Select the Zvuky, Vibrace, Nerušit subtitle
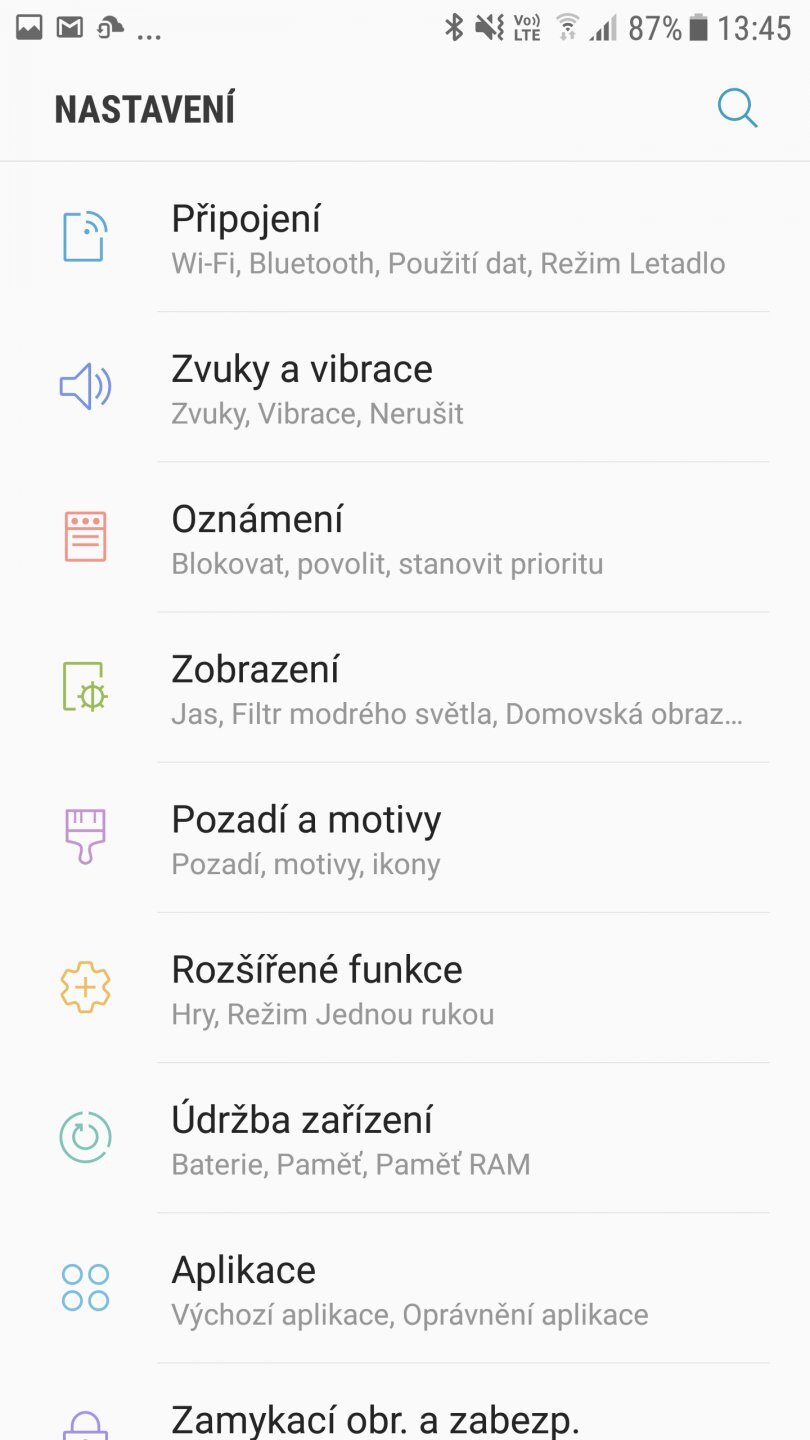The image size is (810, 1440). pos(317,413)
